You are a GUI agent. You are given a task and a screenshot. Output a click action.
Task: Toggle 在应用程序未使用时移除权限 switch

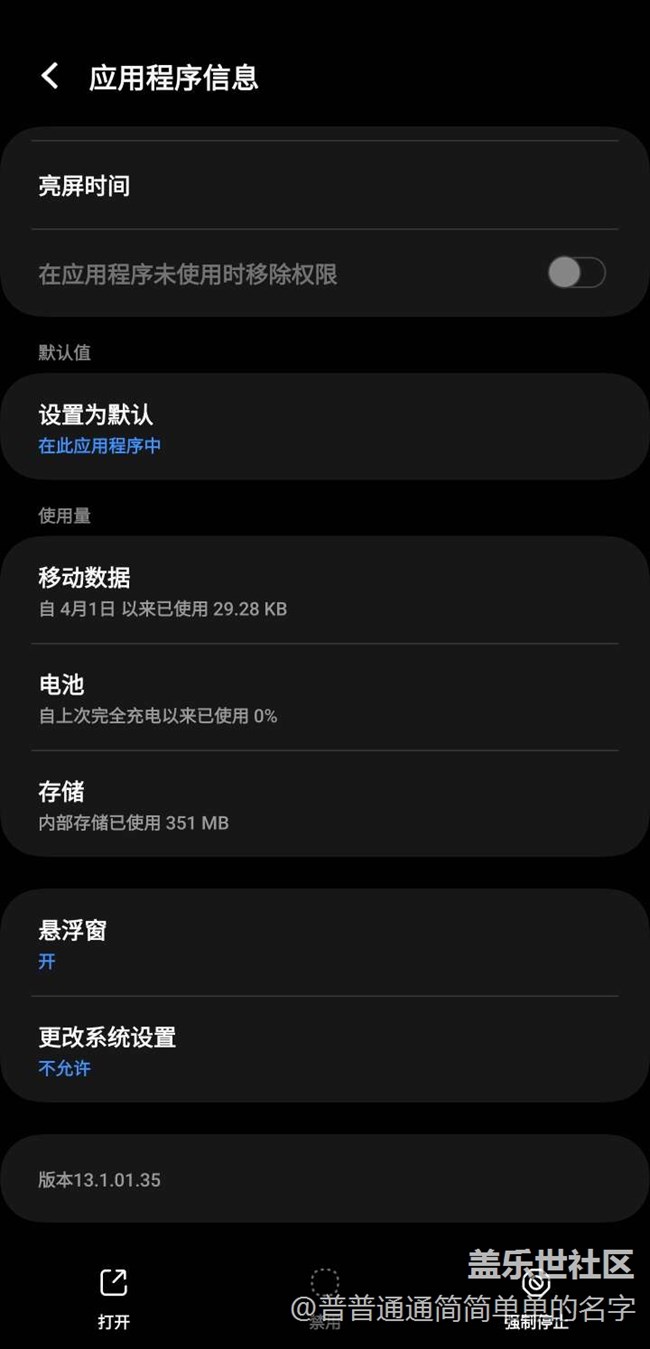click(577, 272)
